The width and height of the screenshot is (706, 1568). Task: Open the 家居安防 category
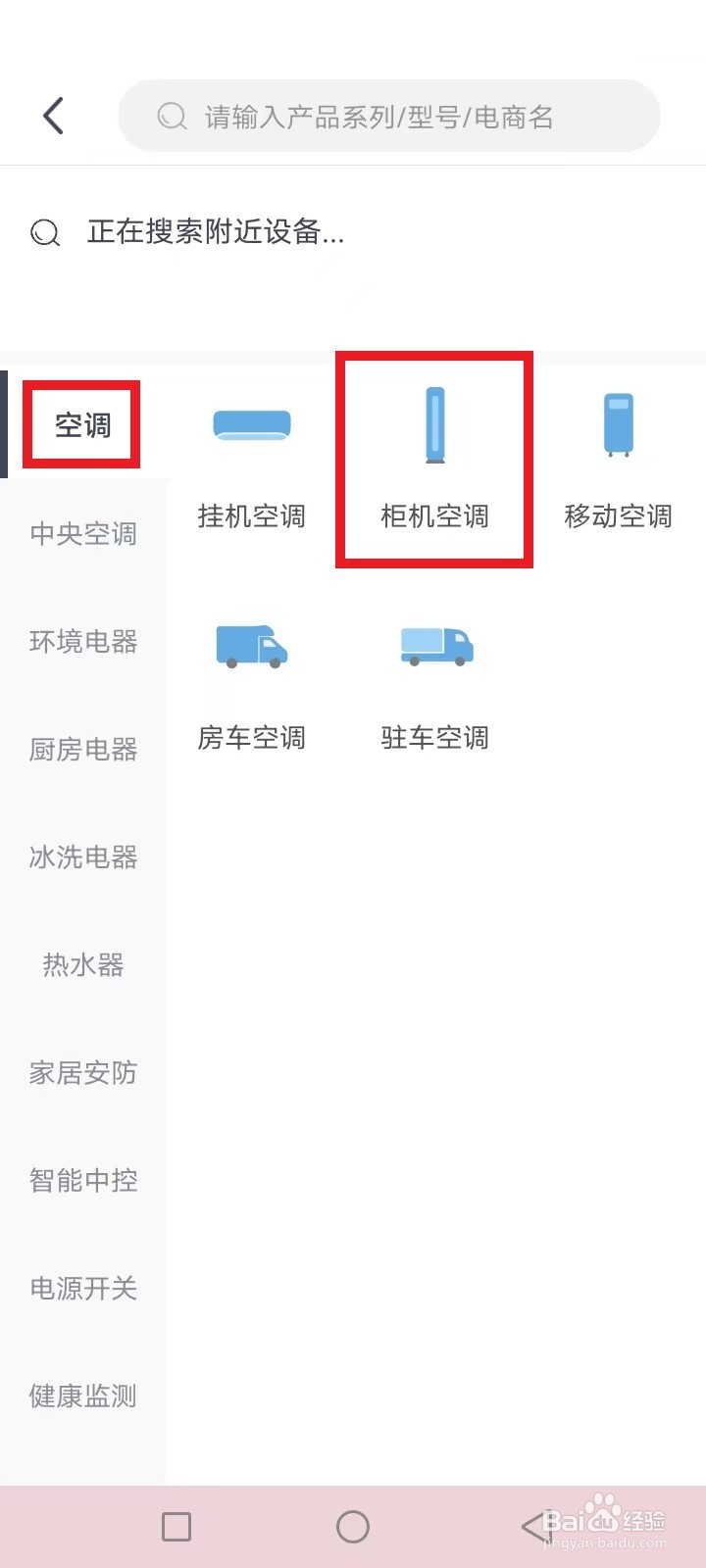click(82, 1073)
